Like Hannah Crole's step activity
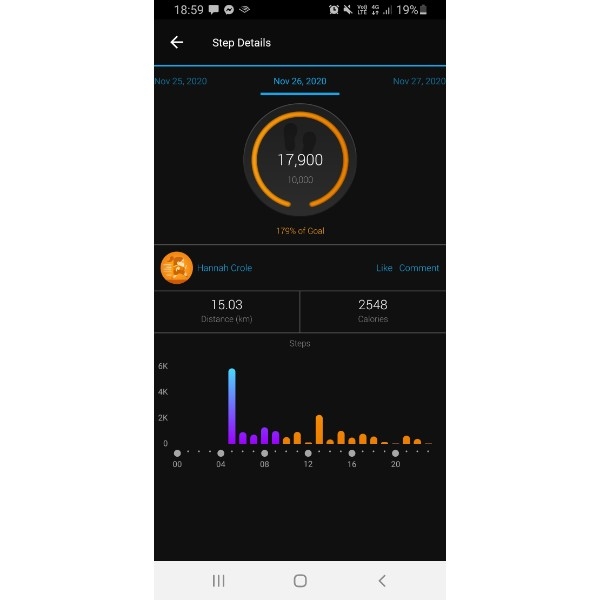Image resolution: width=600 pixels, height=600 pixels. tap(384, 268)
